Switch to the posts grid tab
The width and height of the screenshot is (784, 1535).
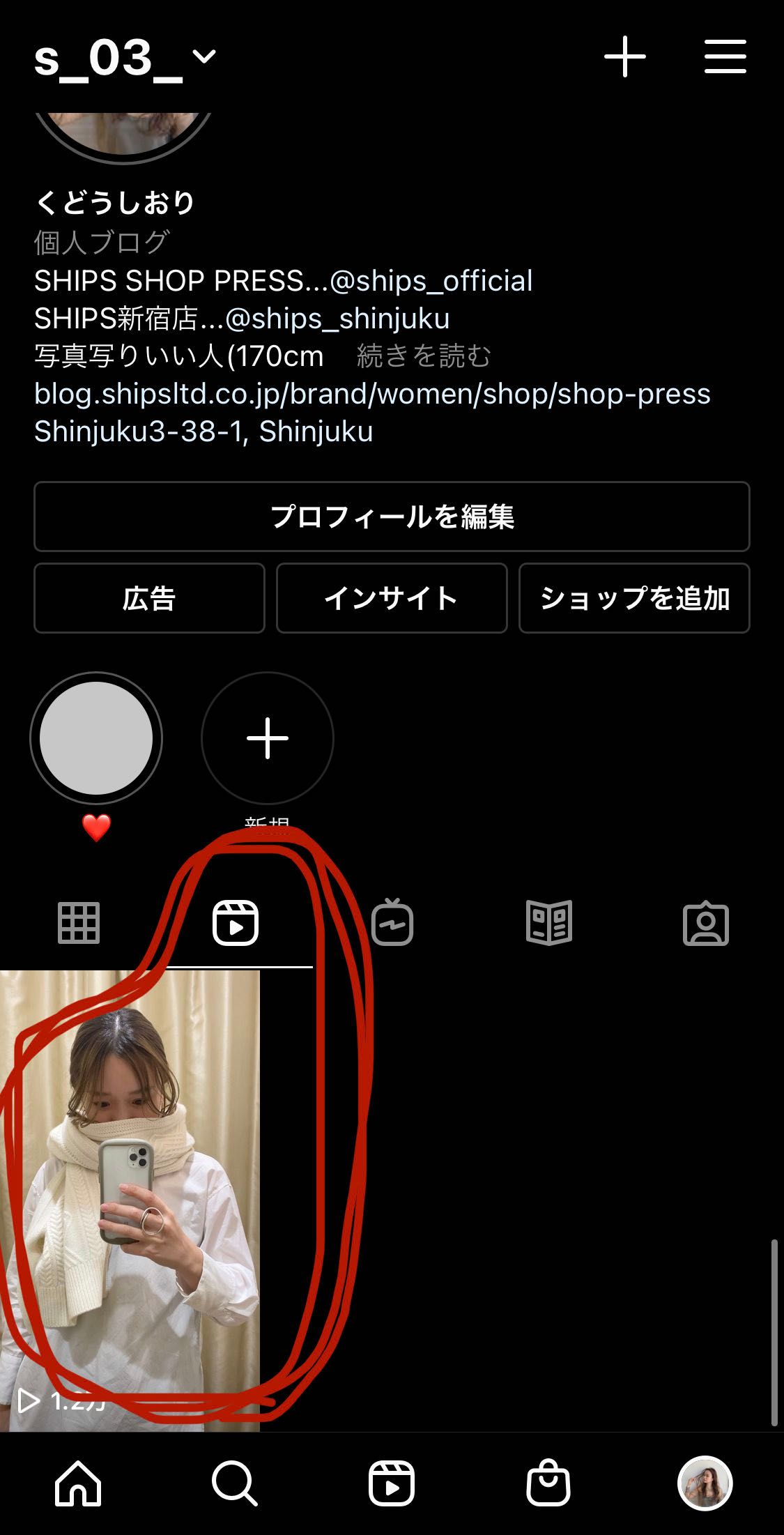[79, 923]
